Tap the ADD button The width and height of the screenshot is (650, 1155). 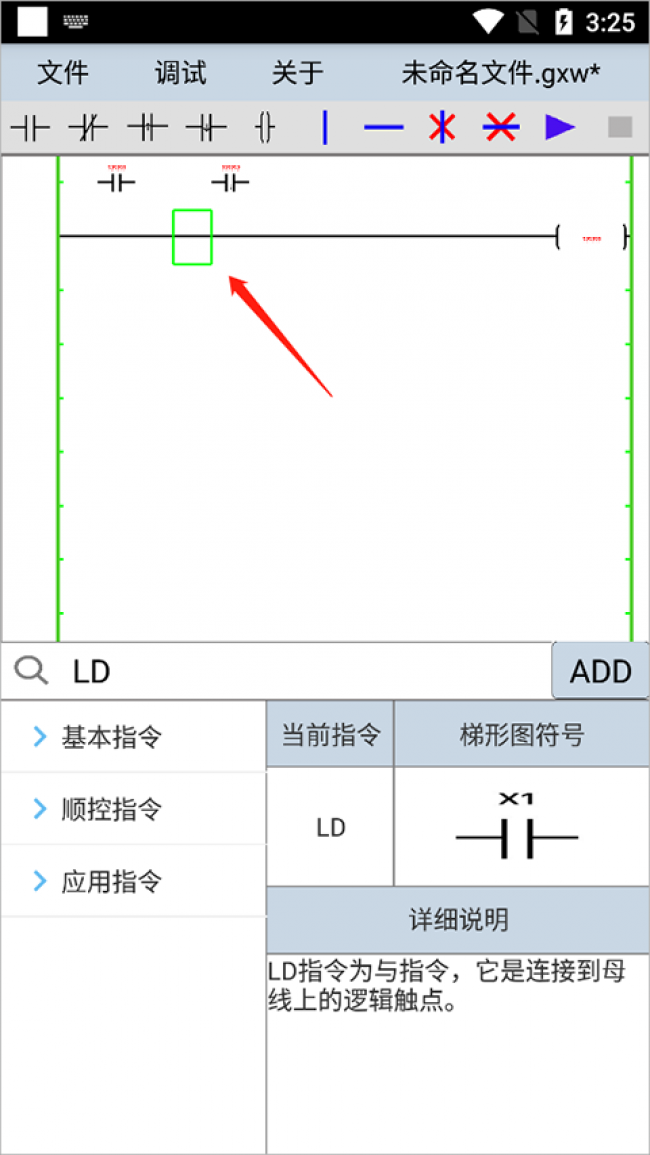tap(601, 670)
